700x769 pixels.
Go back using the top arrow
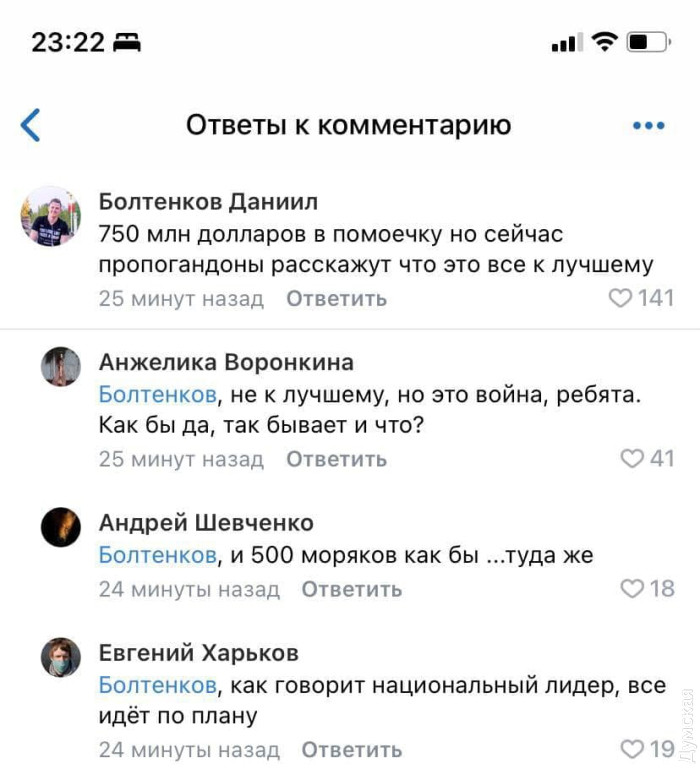[x=32, y=126]
